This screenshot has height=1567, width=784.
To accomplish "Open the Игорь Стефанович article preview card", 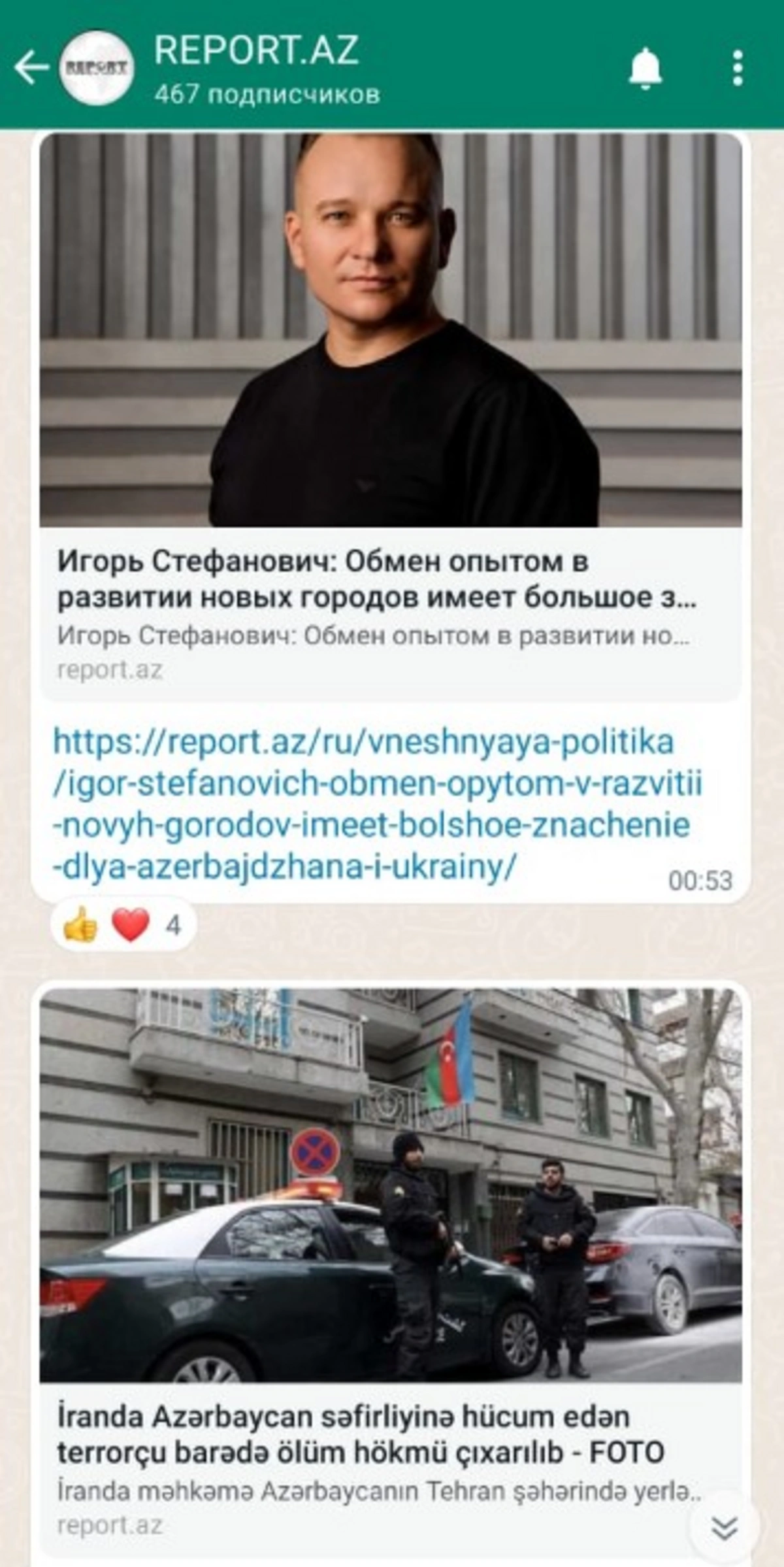I will pyautogui.click(x=391, y=417).
